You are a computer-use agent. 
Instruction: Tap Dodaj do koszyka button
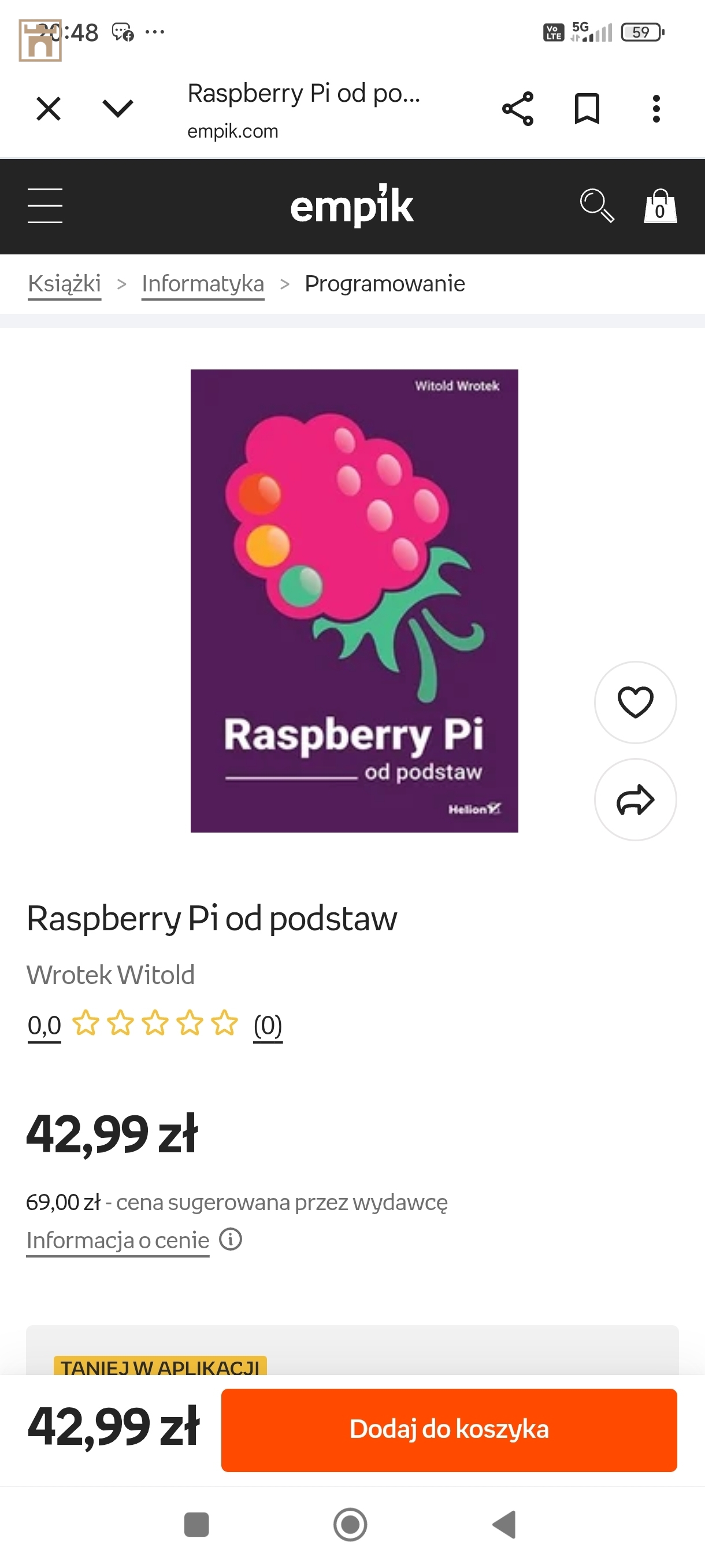(x=449, y=1429)
